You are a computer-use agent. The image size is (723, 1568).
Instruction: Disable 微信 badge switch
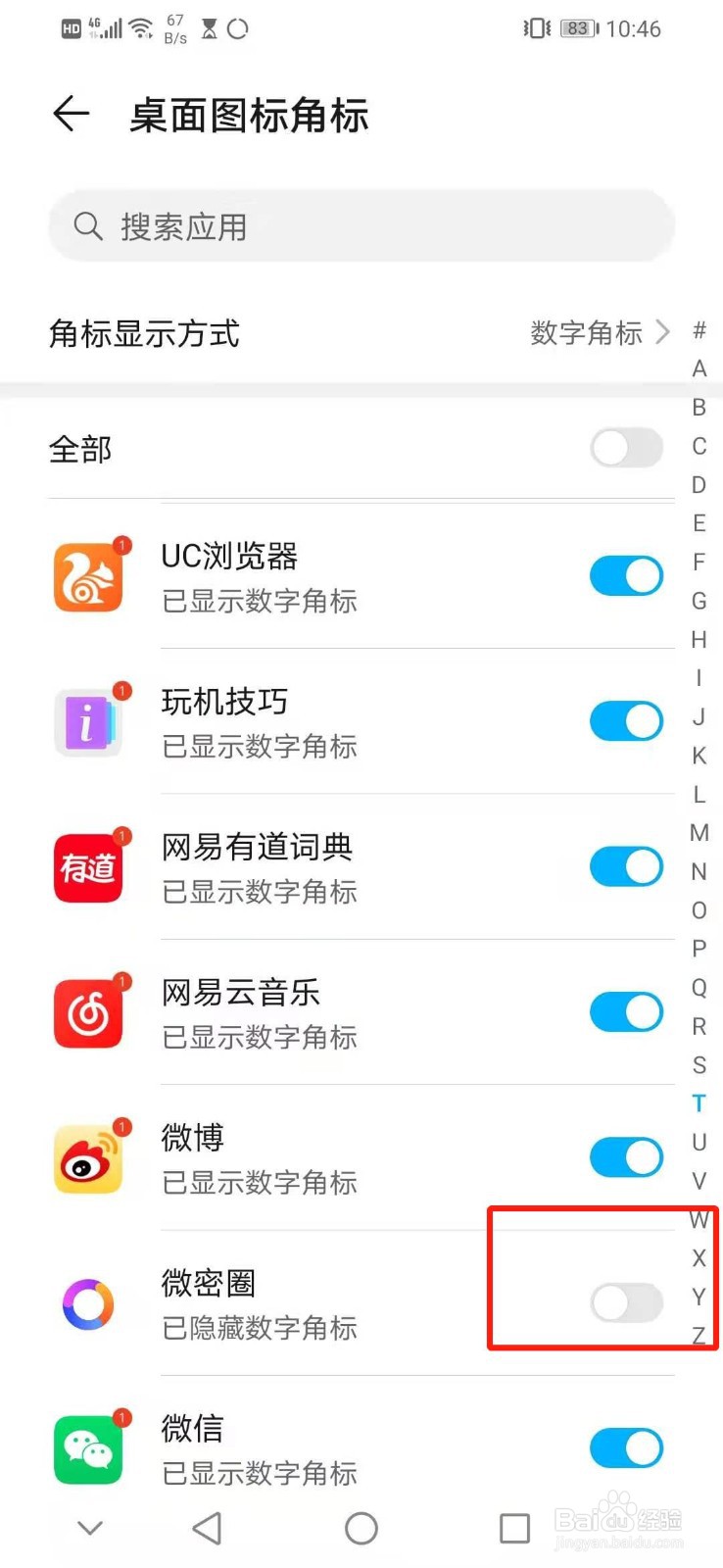627,1447
